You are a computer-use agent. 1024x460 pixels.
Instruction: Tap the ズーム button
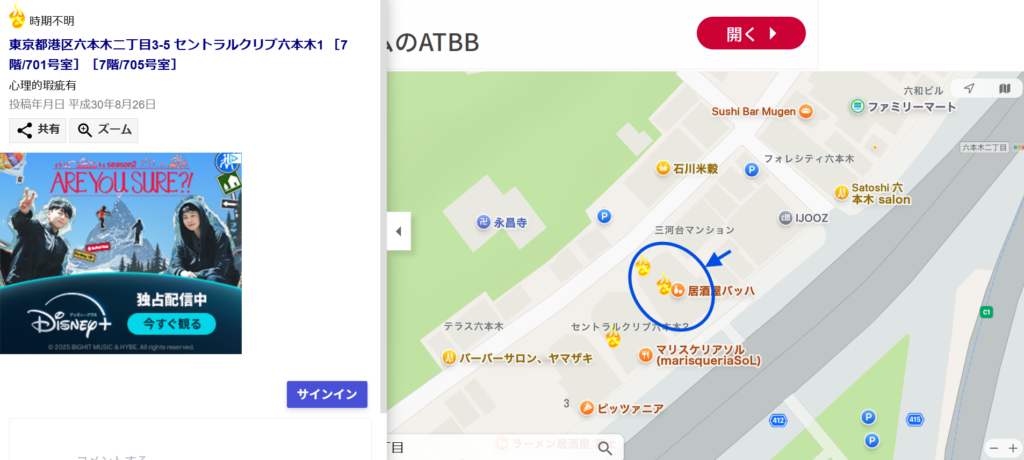[103, 130]
